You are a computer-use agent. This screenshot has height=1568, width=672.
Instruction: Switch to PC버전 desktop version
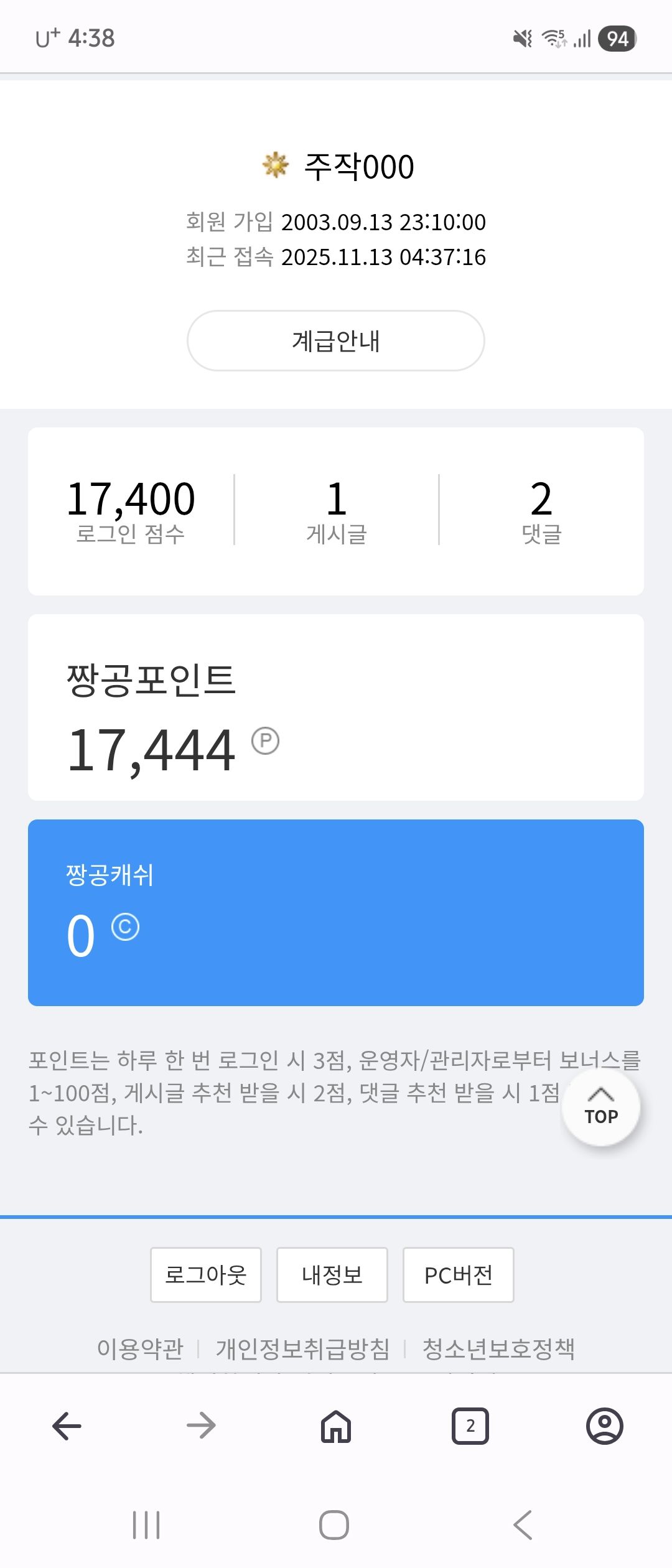tap(458, 1275)
